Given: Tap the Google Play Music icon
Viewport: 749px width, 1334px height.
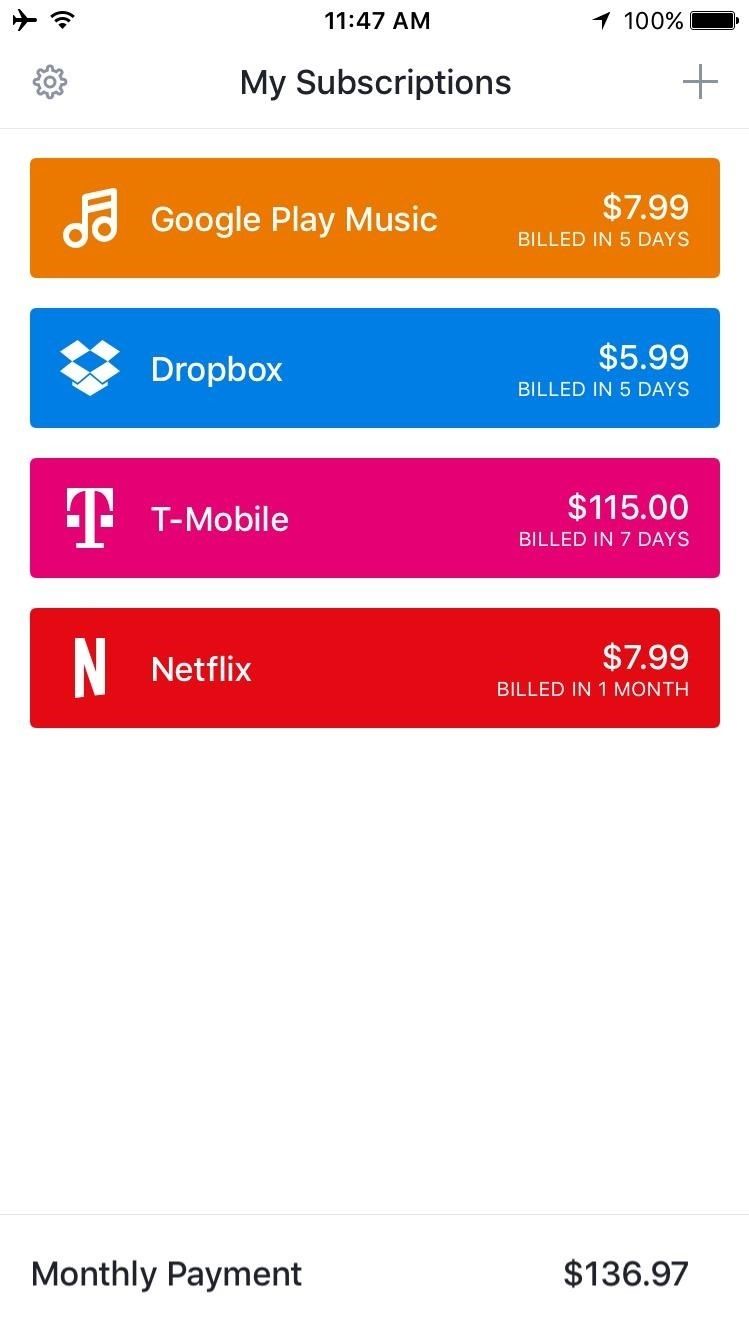Looking at the screenshot, I should 90,218.
